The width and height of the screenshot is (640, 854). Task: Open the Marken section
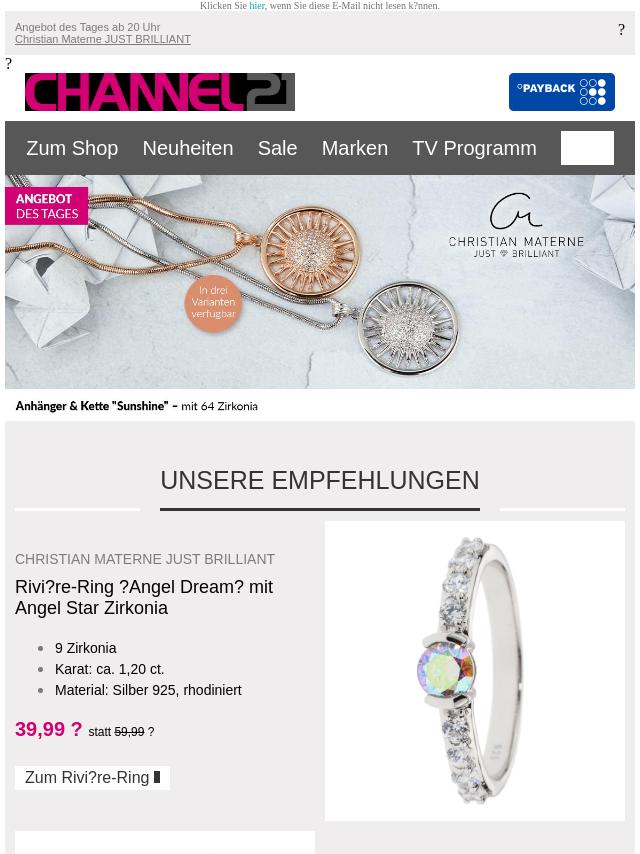(x=354, y=148)
